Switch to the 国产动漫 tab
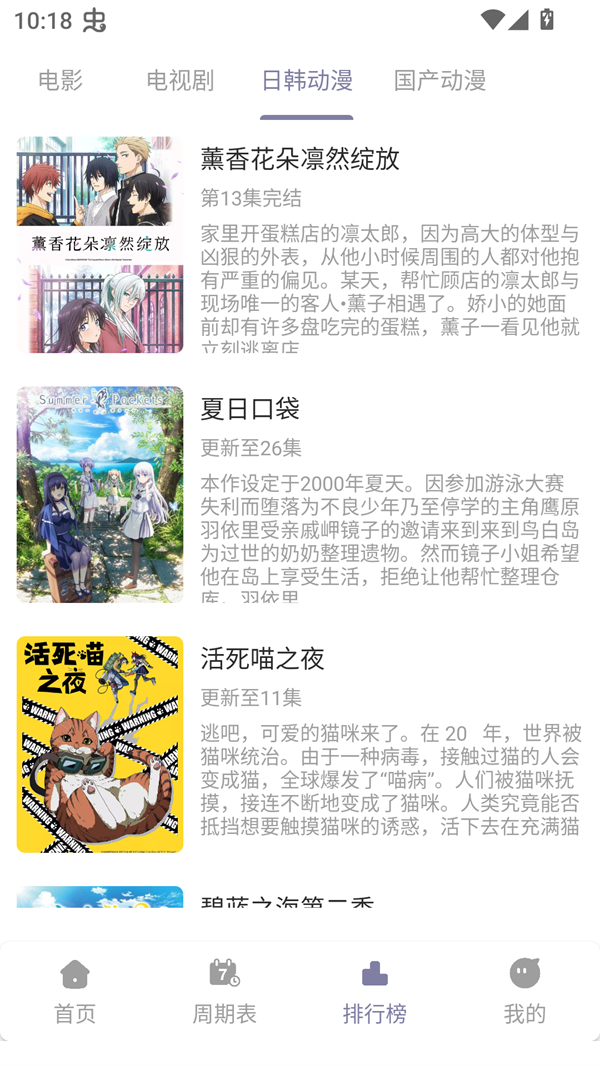The width and height of the screenshot is (600, 1066). pos(440,81)
